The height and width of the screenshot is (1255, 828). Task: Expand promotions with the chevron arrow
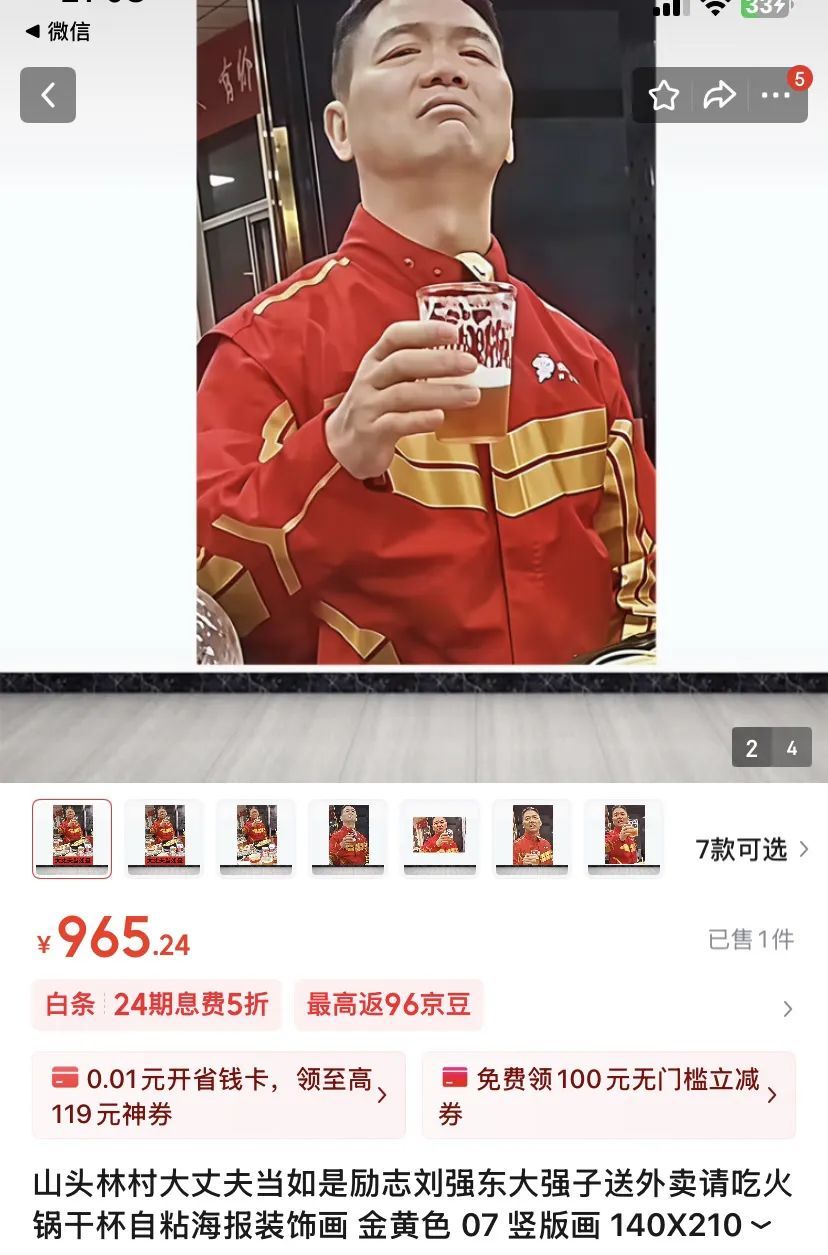[x=787, y=1008]
